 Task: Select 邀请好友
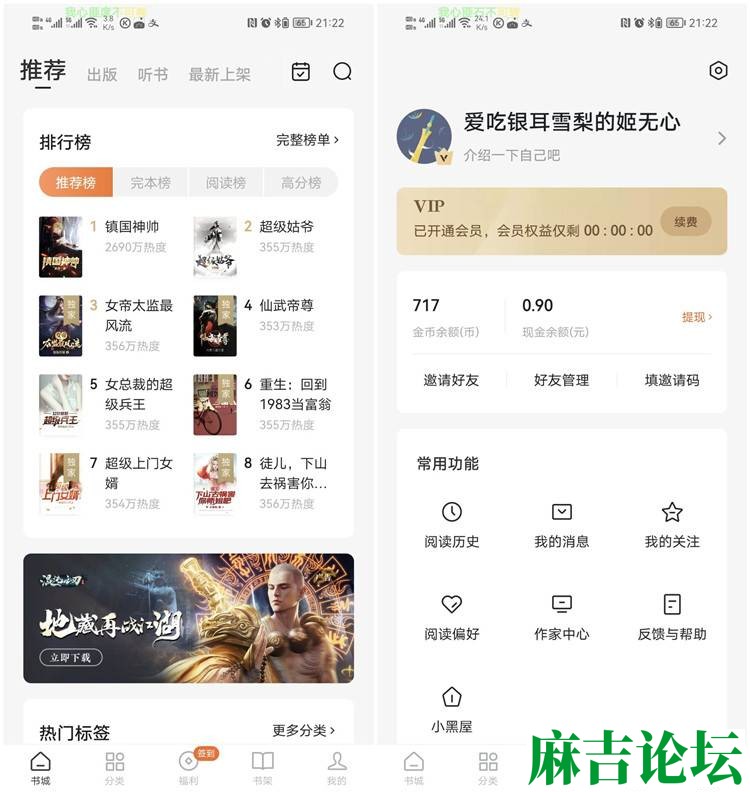[x=452, y=380]
